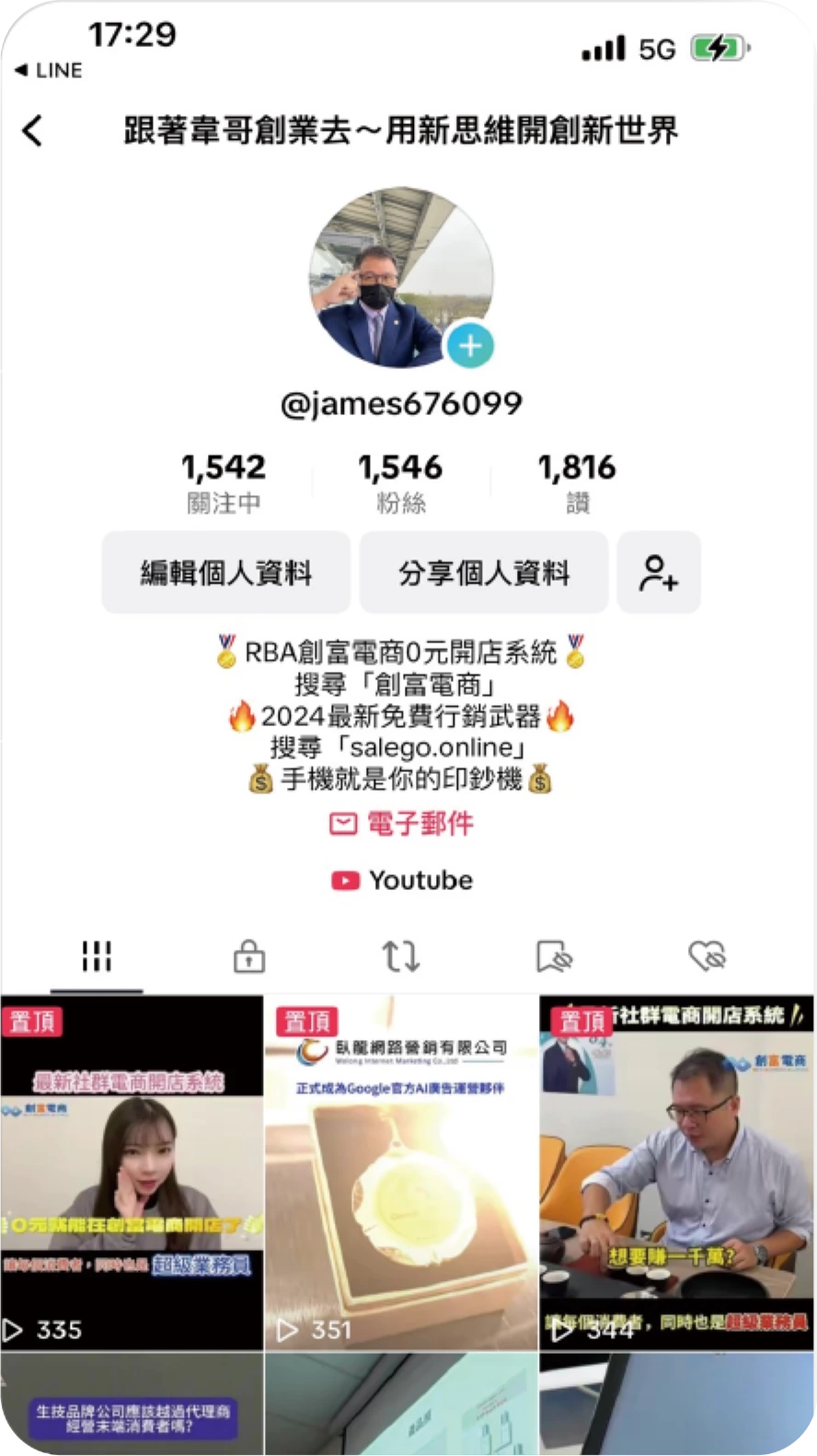Play pinned video with 335 views

coord(132,1173)
